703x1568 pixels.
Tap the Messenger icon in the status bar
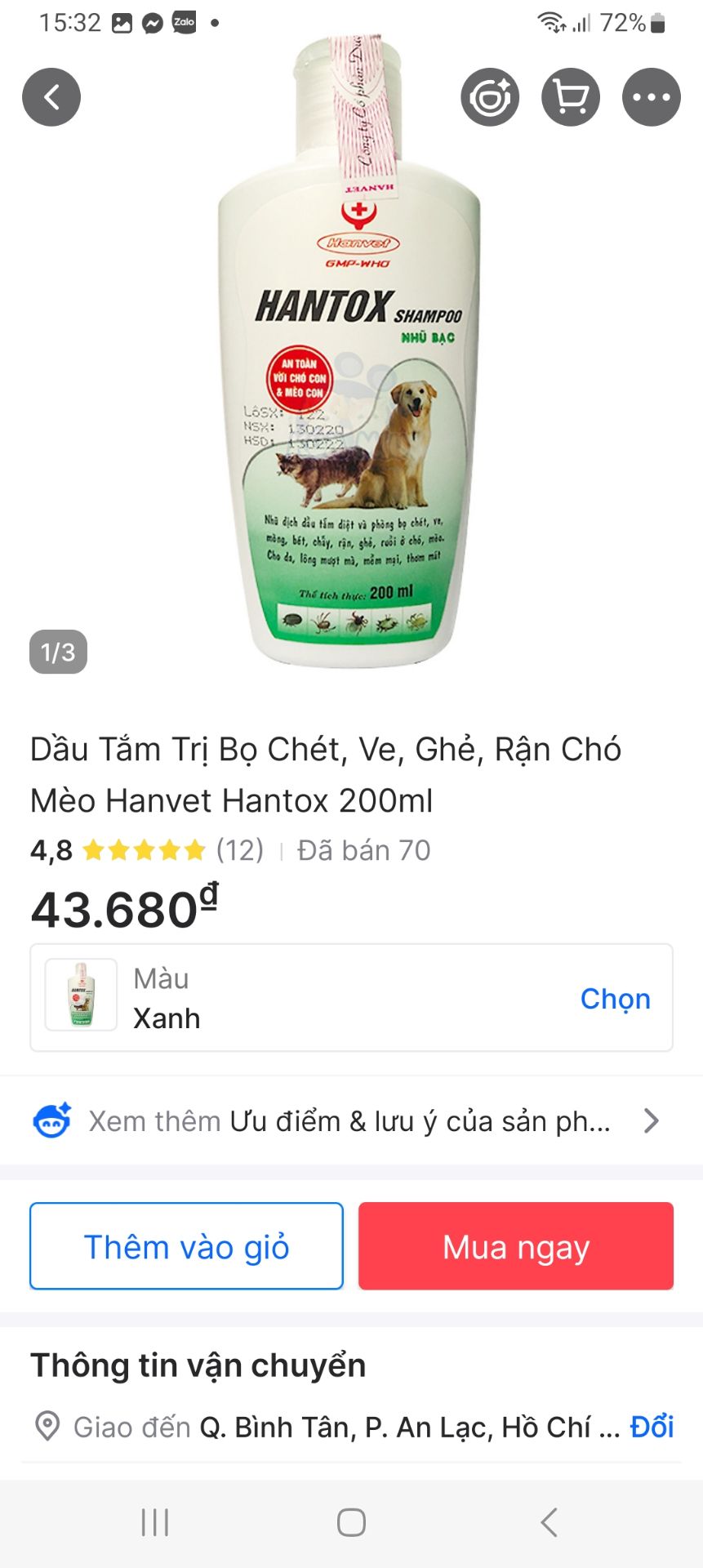[x=154, y=22]
